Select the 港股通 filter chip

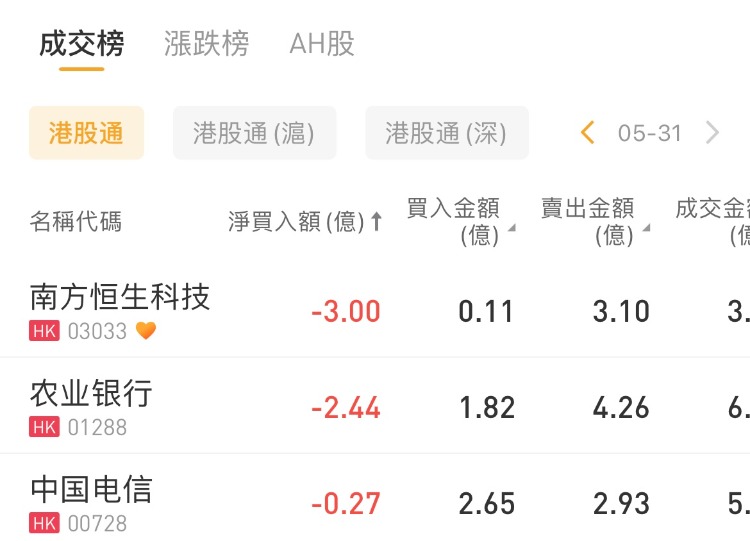pyautogui.click(x=86, y=133)
